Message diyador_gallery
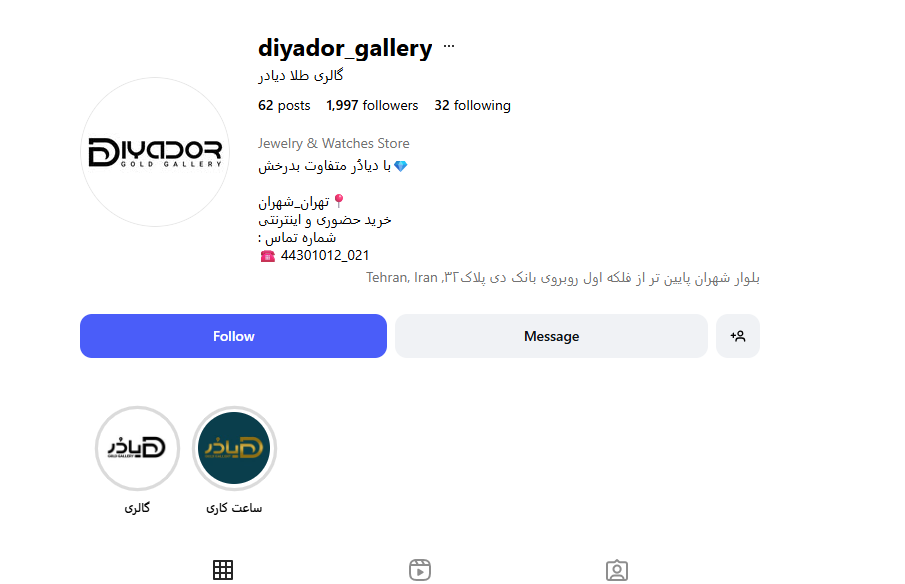The width and height of the screenshot is (905, 584). click(551, 336)
